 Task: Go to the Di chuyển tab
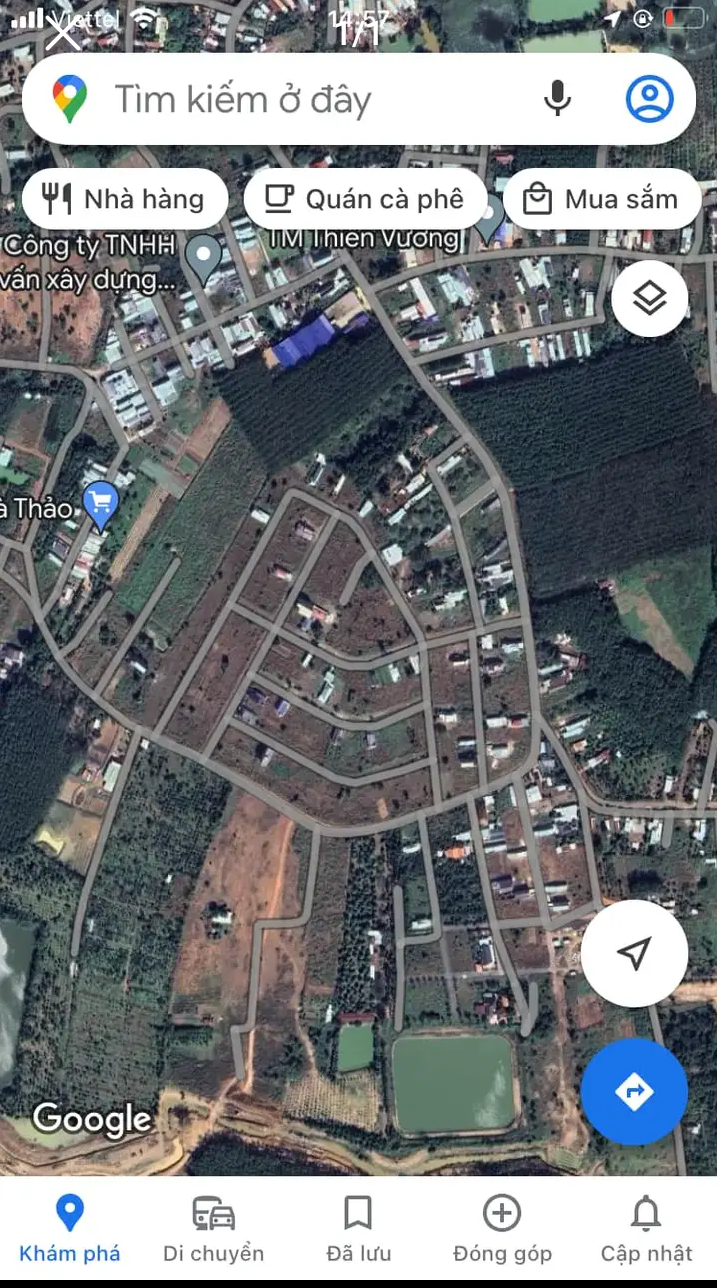point(213,1230)
